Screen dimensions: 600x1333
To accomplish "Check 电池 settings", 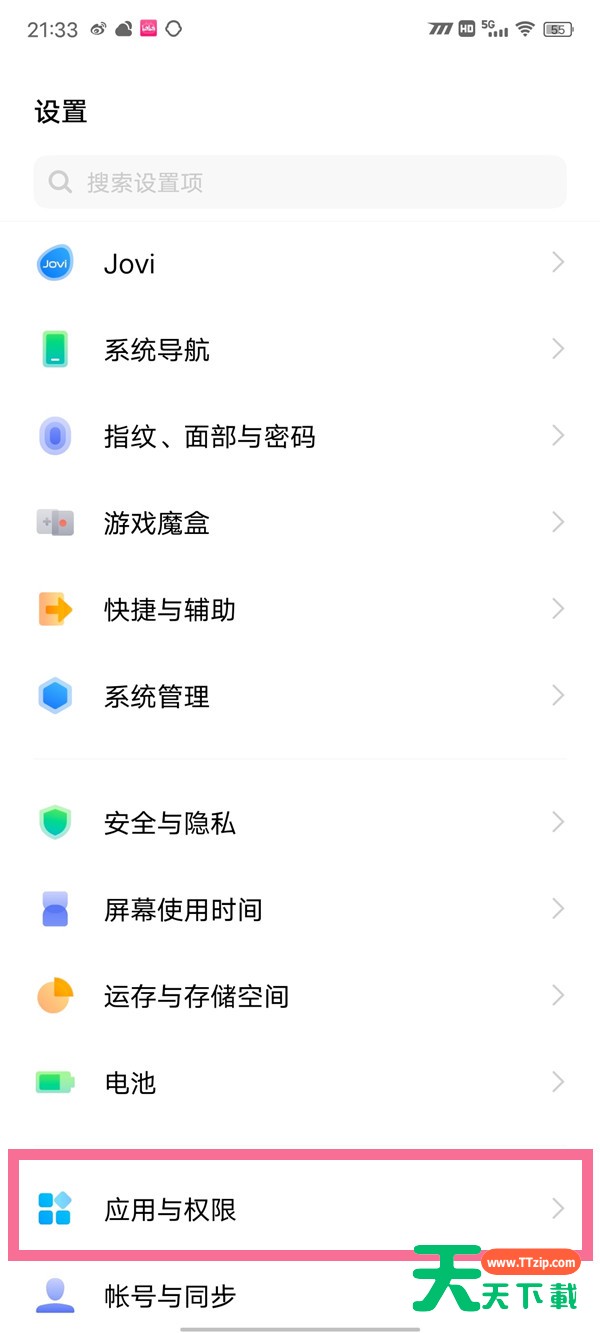I will click(300, 1082).
